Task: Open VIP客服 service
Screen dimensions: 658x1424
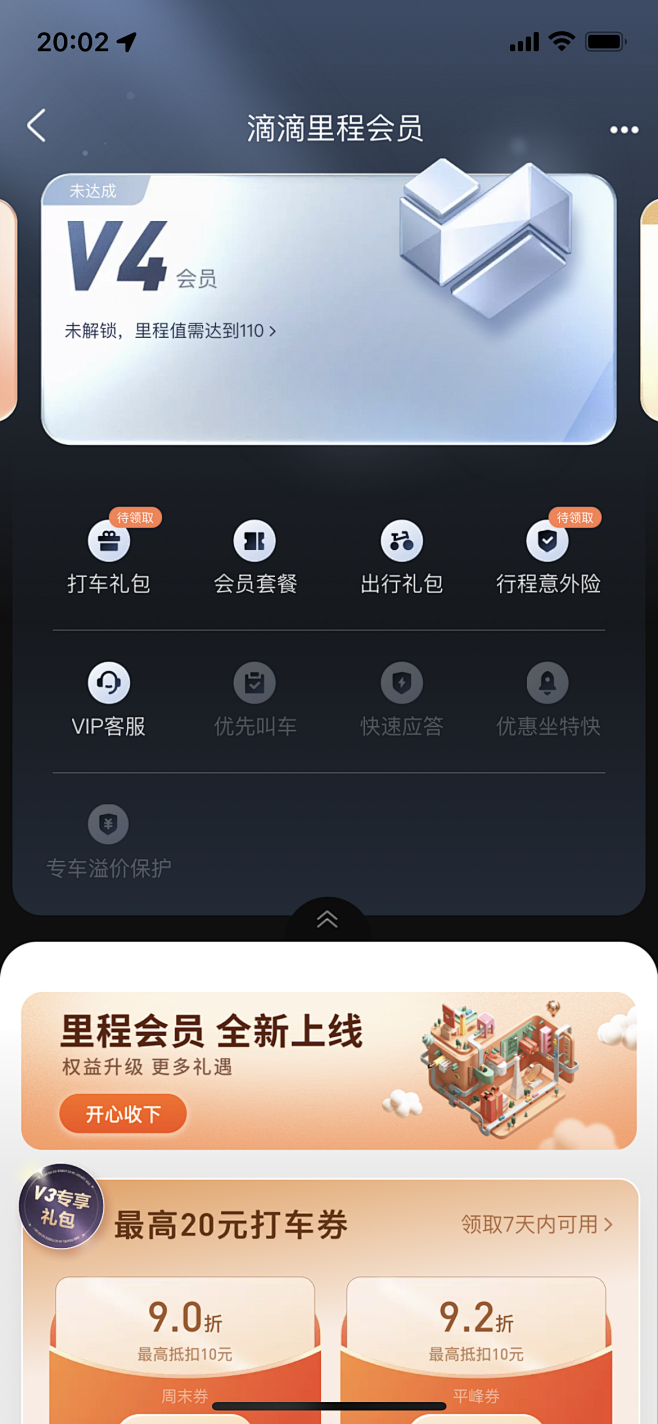Action: tap(108, 700)
